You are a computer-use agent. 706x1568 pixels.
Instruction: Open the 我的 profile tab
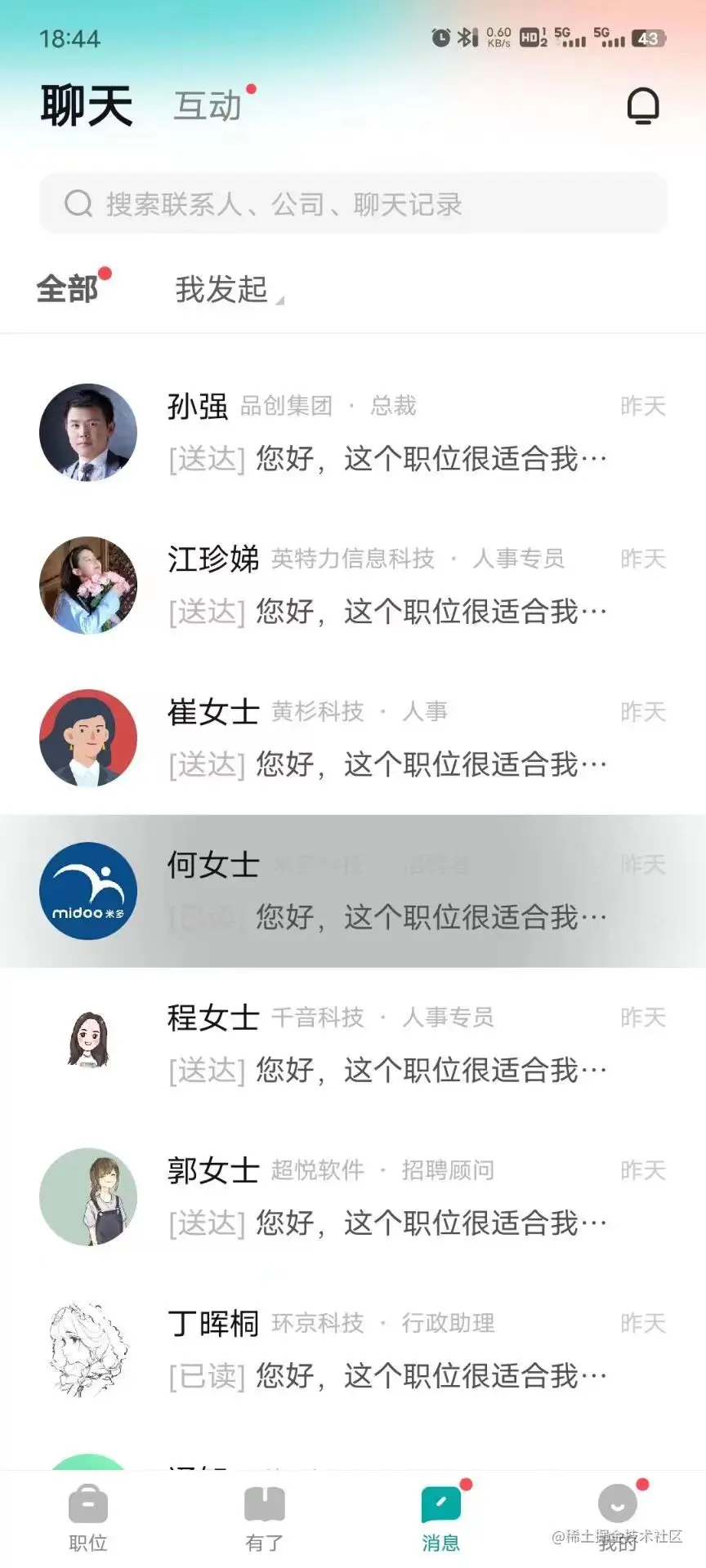[618, 1518]
